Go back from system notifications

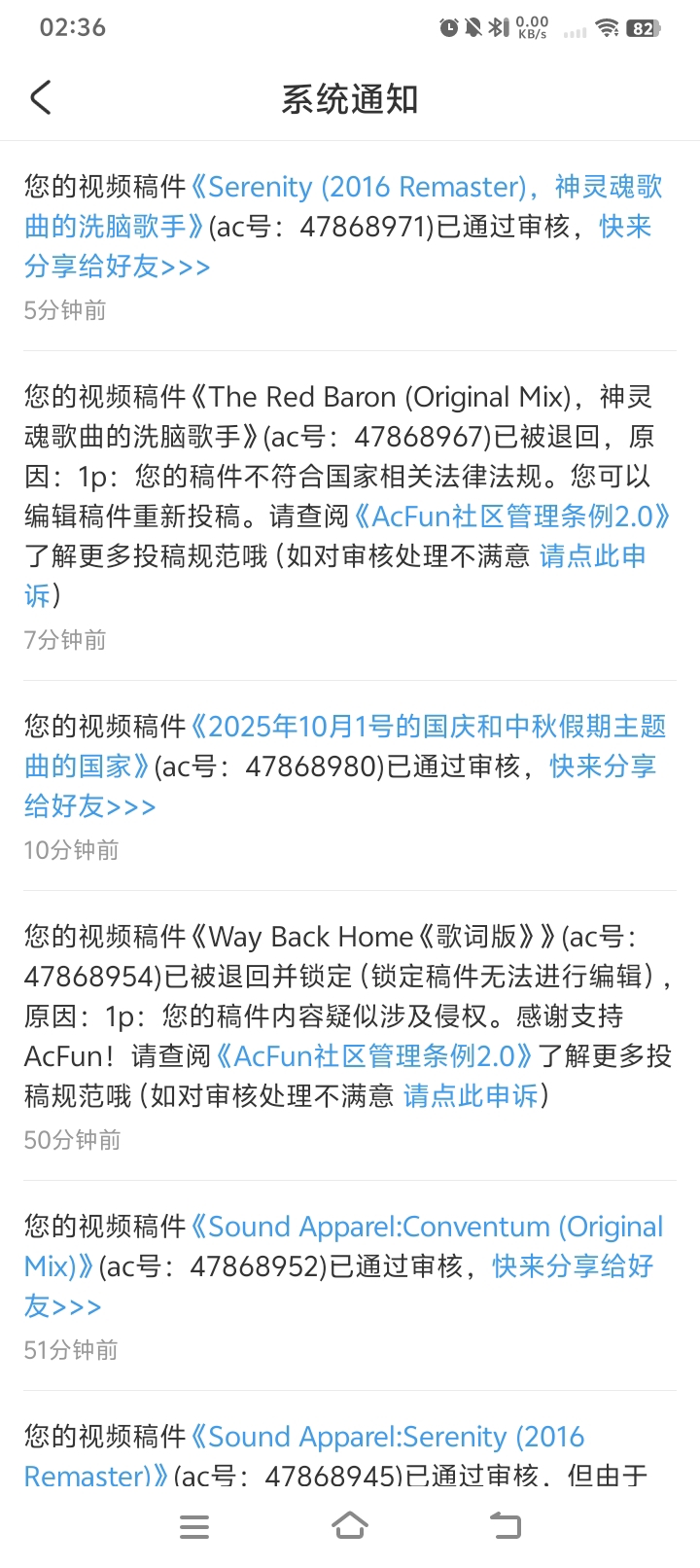point(41,98)
